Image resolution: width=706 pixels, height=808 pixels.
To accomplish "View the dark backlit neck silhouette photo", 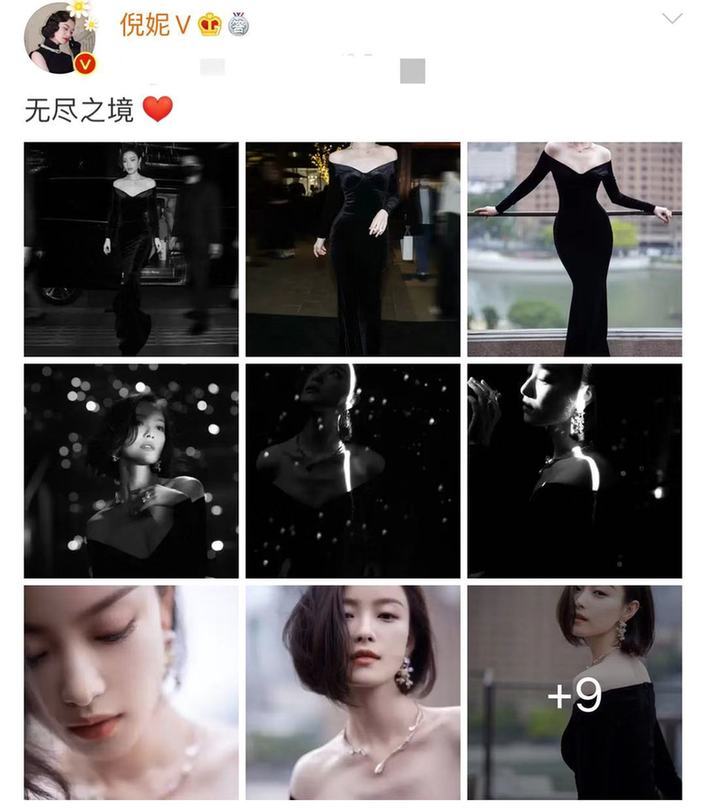I will 353,470.
